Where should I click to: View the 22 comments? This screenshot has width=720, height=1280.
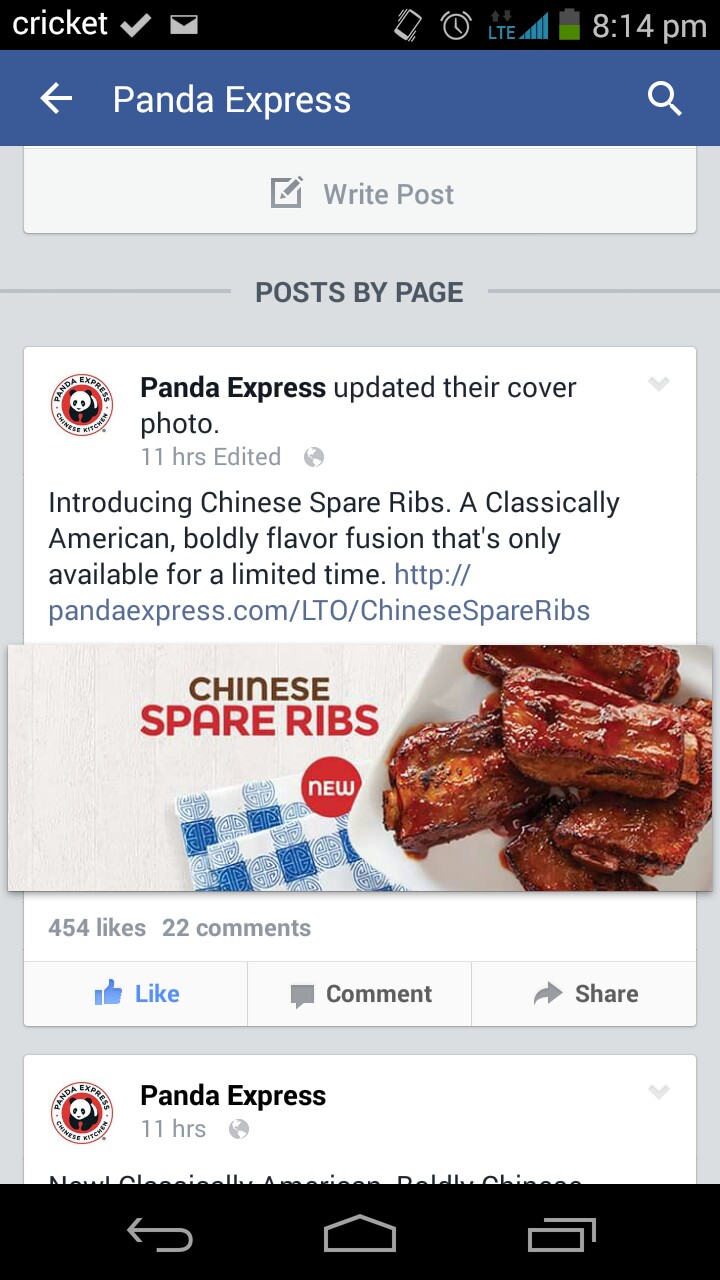tap(236, 928)
